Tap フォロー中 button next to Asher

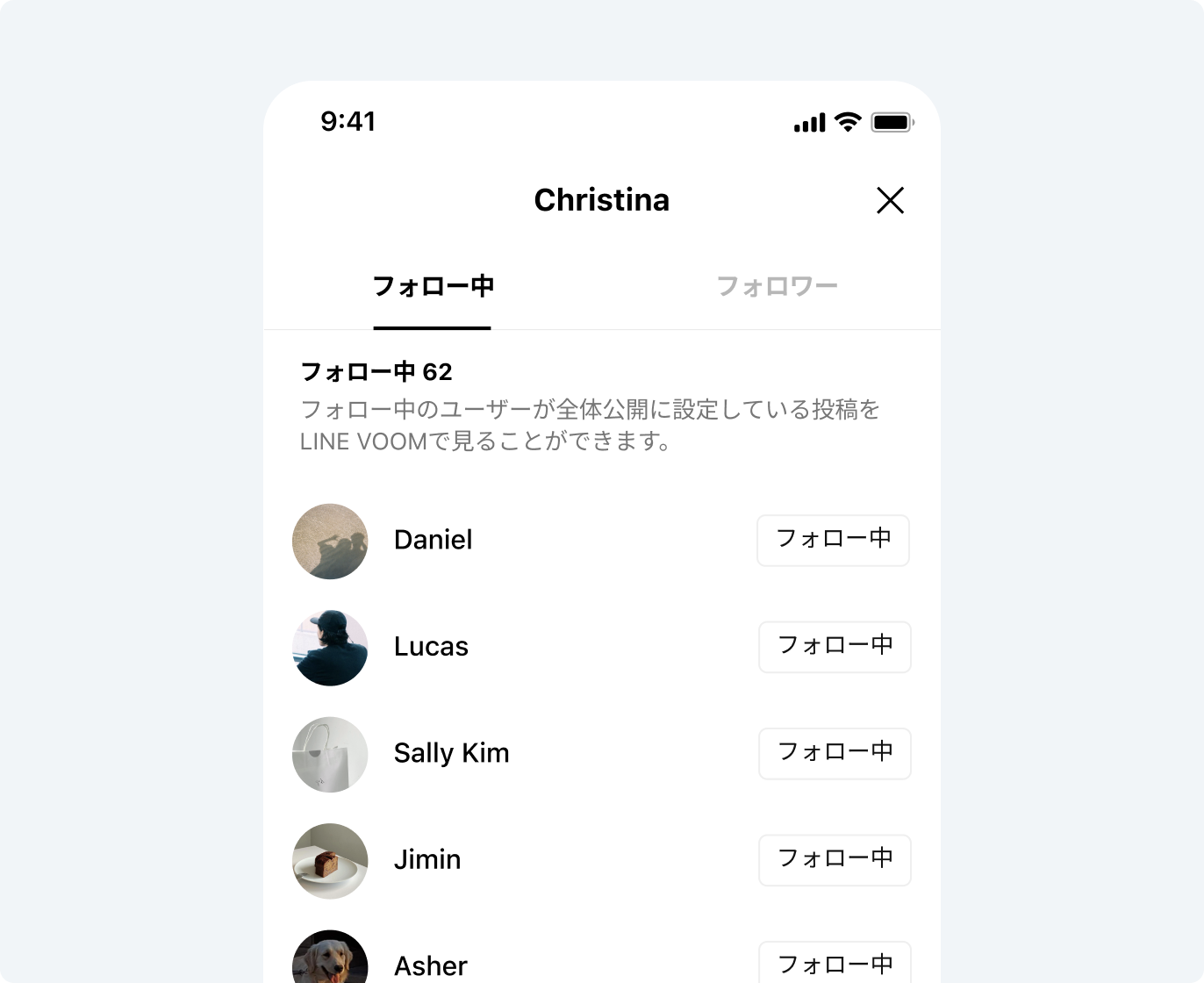click(835, 964)
